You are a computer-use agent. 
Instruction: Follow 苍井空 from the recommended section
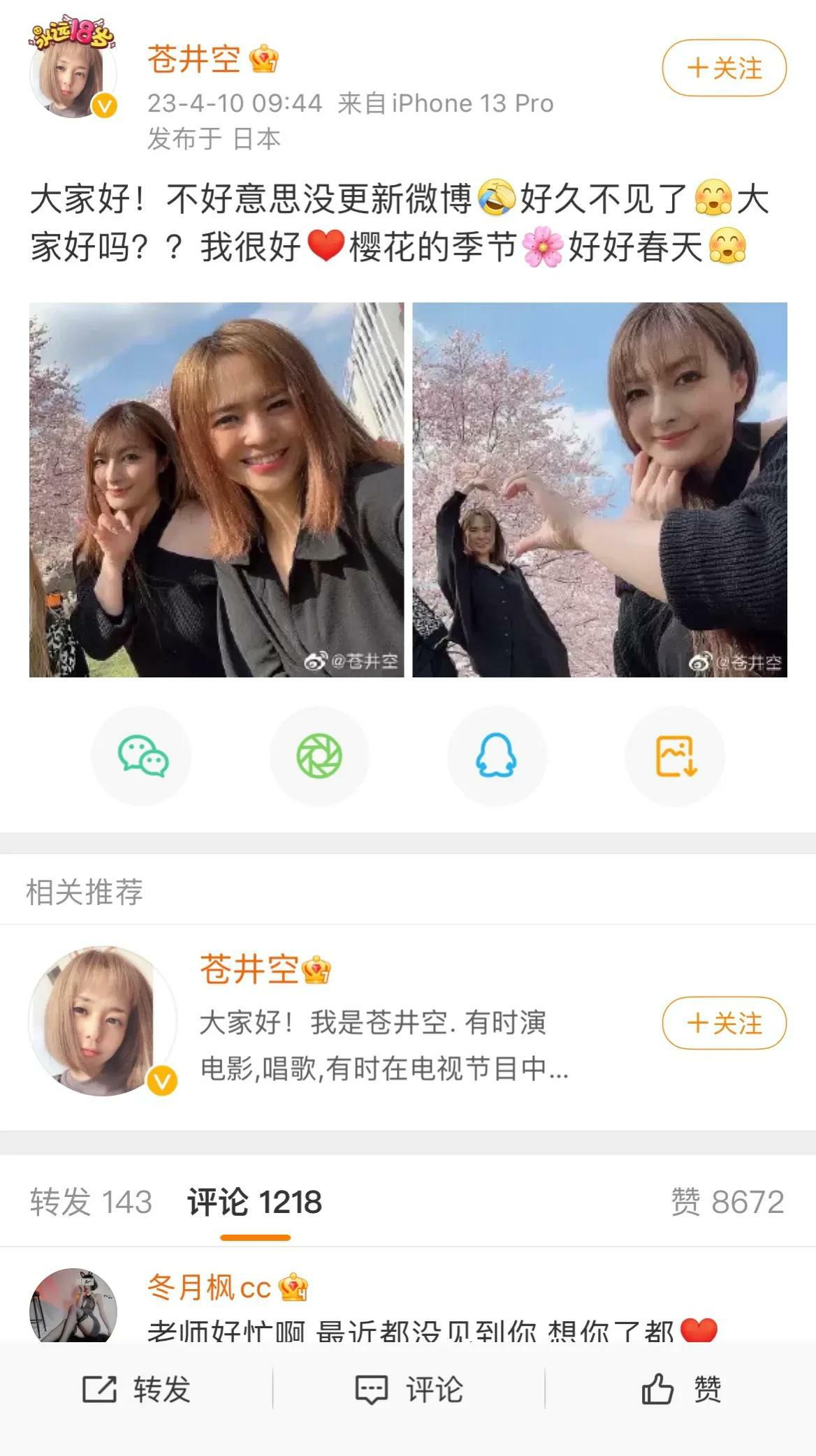click(x=724, y=1023)
